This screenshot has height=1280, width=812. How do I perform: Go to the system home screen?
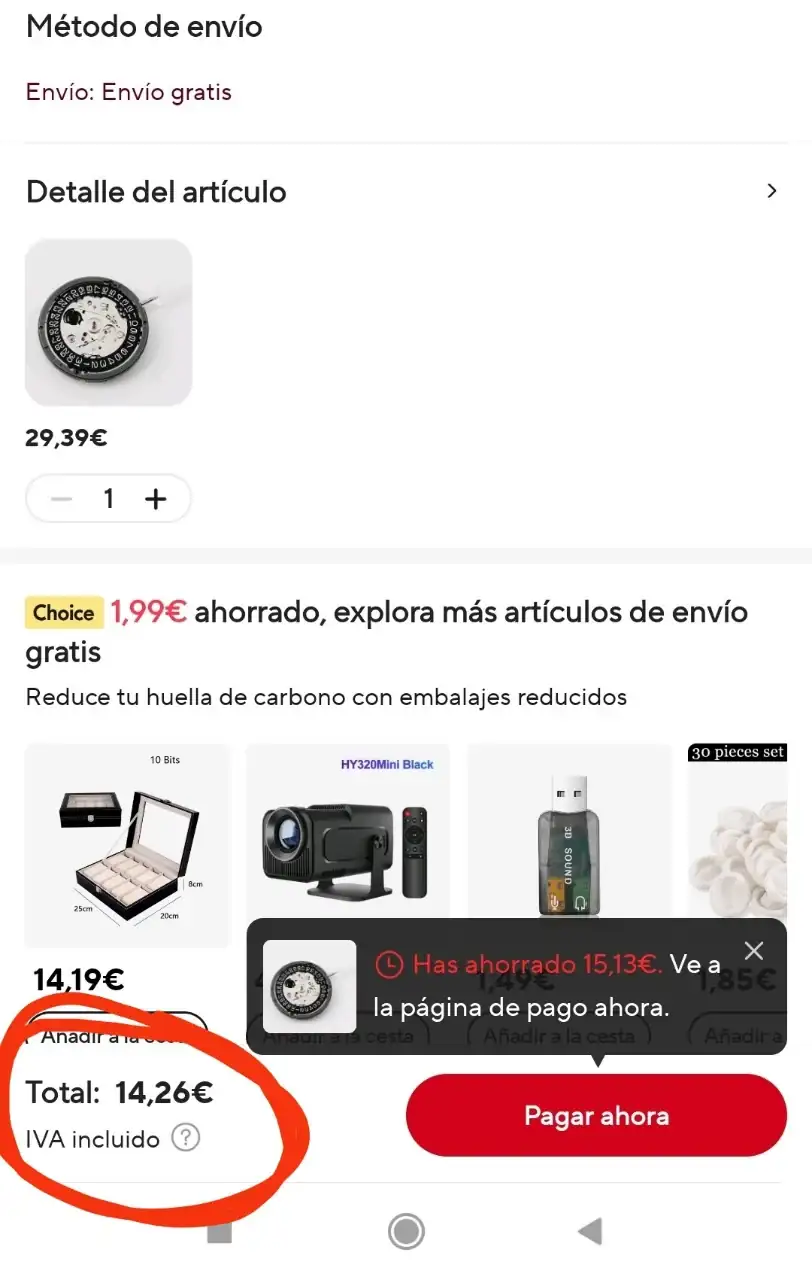406,1231
